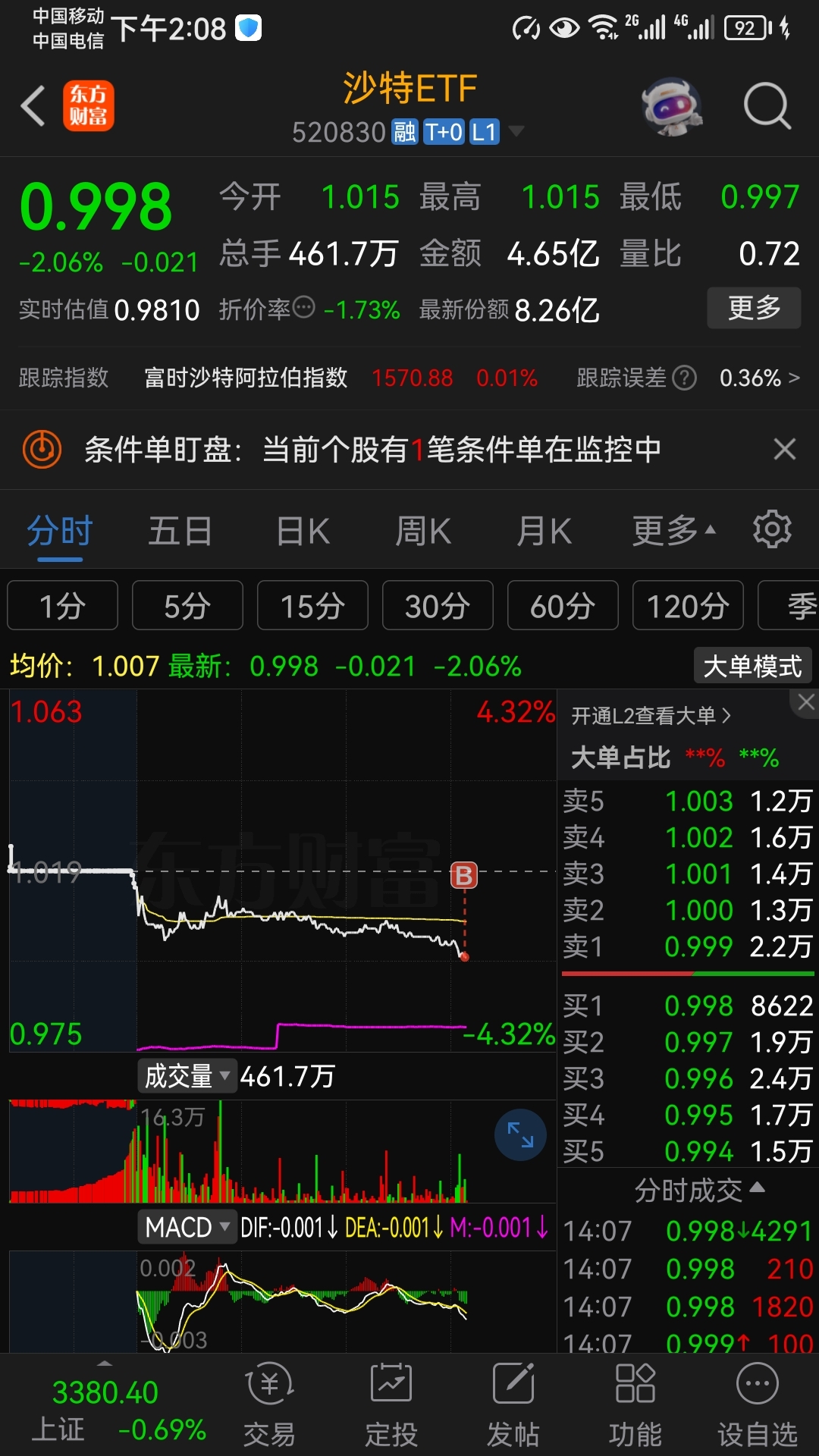Expand the L1 quote level dropdown arrow

pos(516,131)
